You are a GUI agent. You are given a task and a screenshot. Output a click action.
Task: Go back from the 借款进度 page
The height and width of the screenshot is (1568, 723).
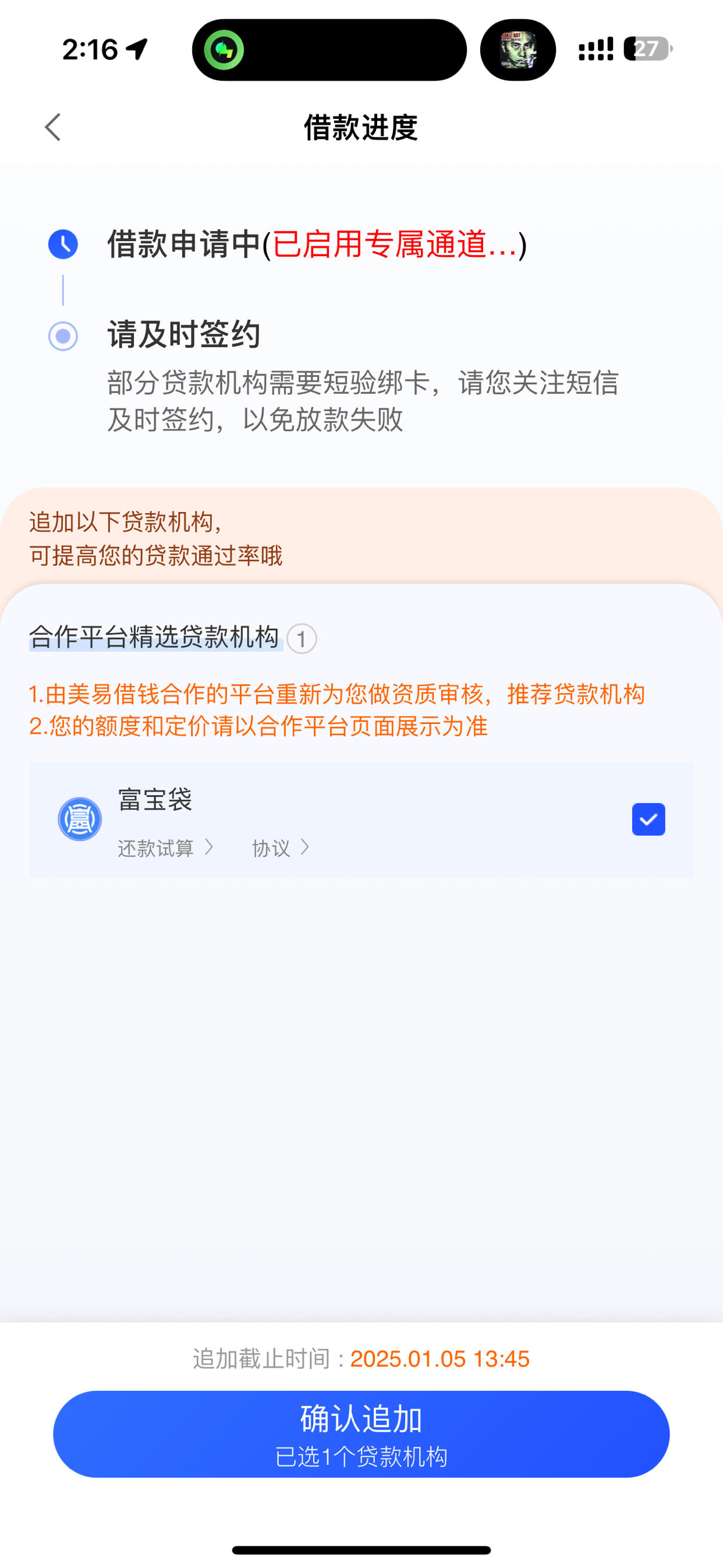[x=54, y=127]
